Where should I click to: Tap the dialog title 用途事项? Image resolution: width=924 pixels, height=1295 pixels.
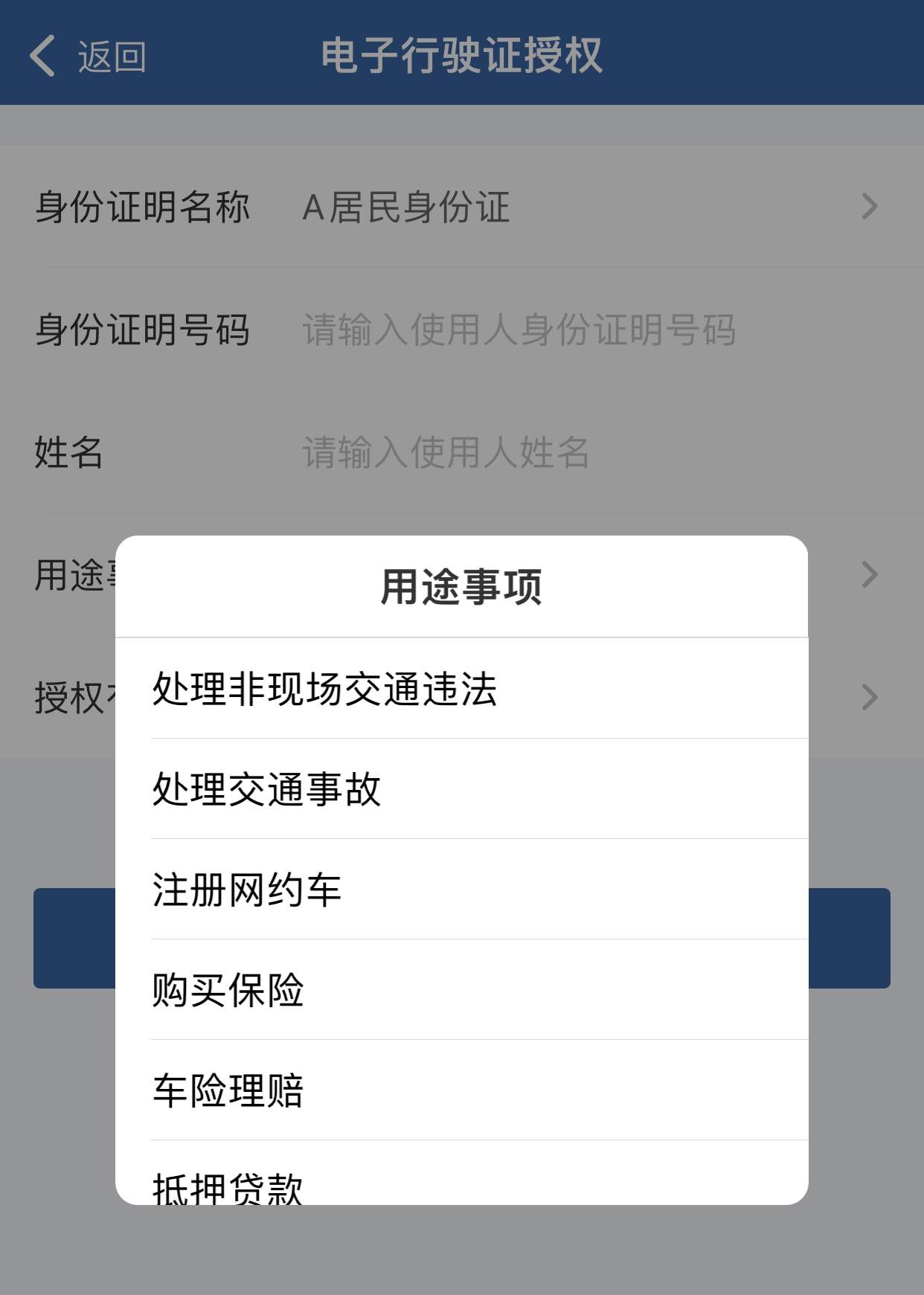[461, 585]
